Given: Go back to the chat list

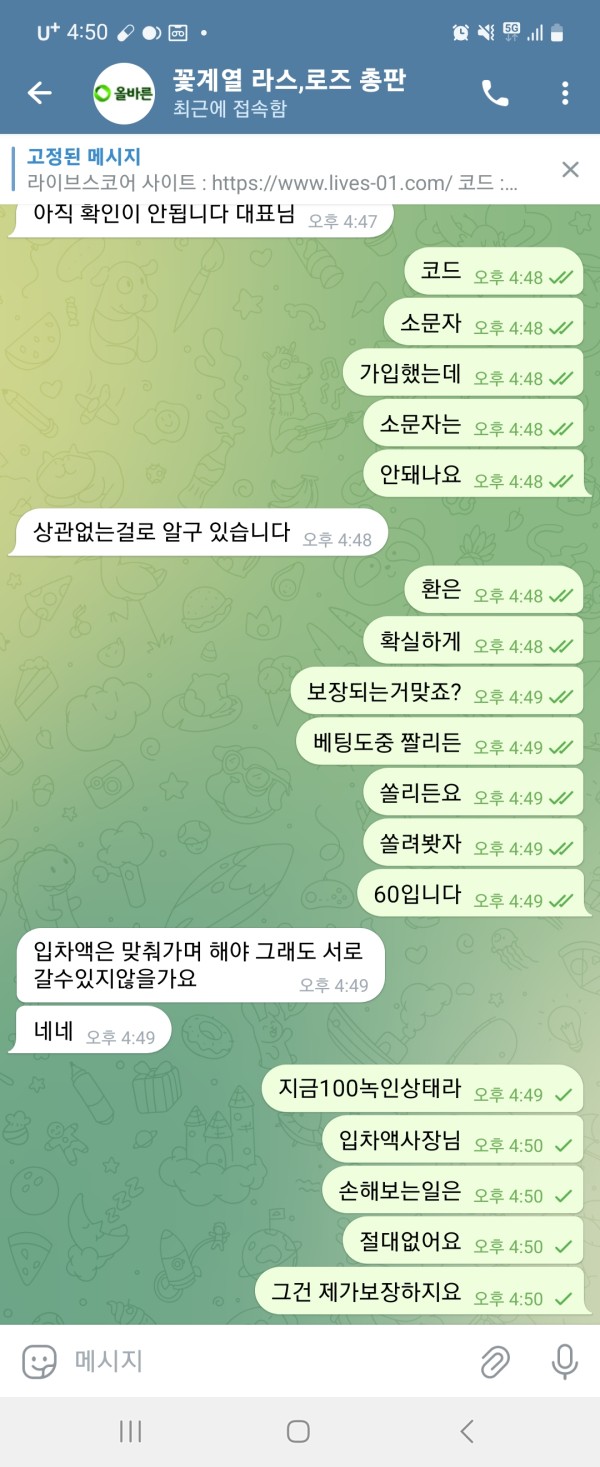Looking at the screenshot, I should tap(39, 93).
